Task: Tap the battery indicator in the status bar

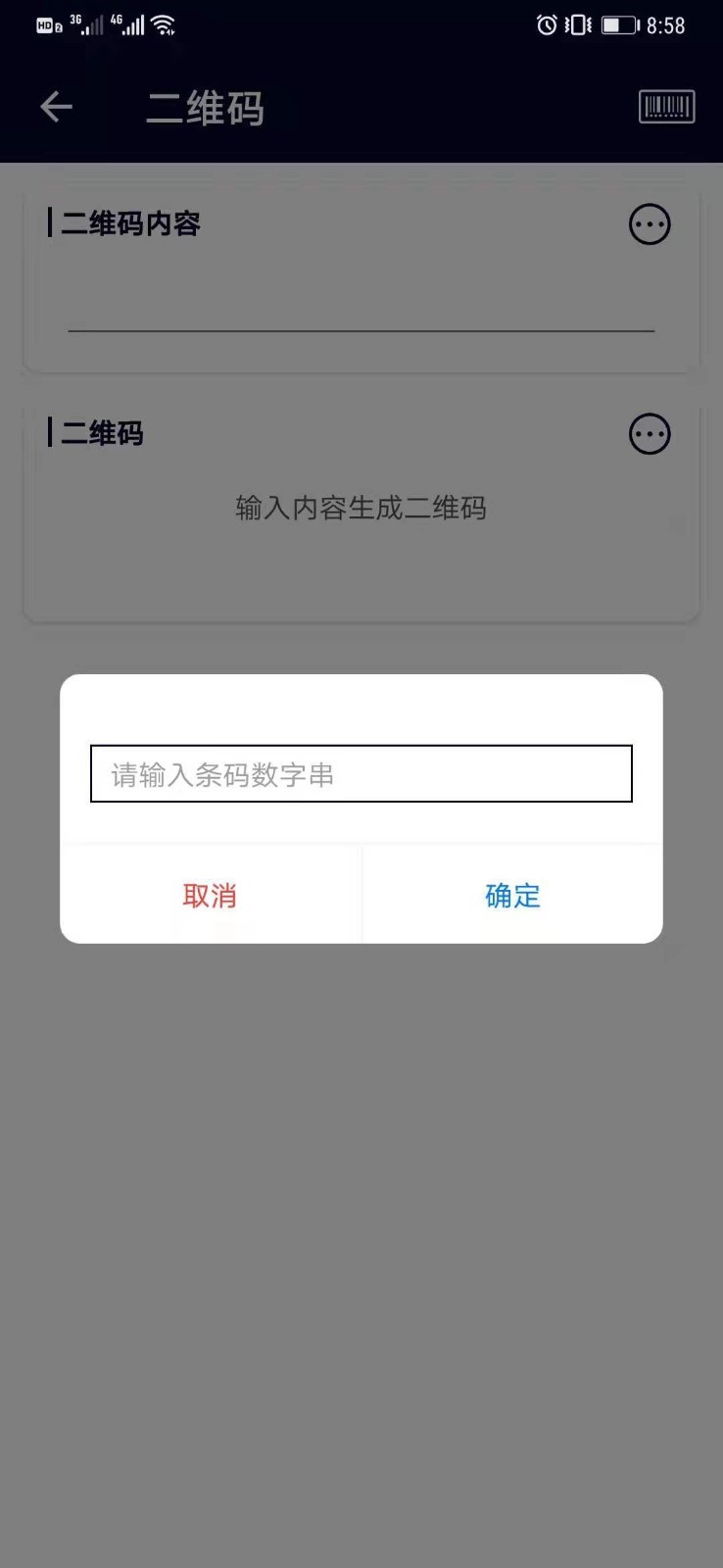Action: coord(621,24)
